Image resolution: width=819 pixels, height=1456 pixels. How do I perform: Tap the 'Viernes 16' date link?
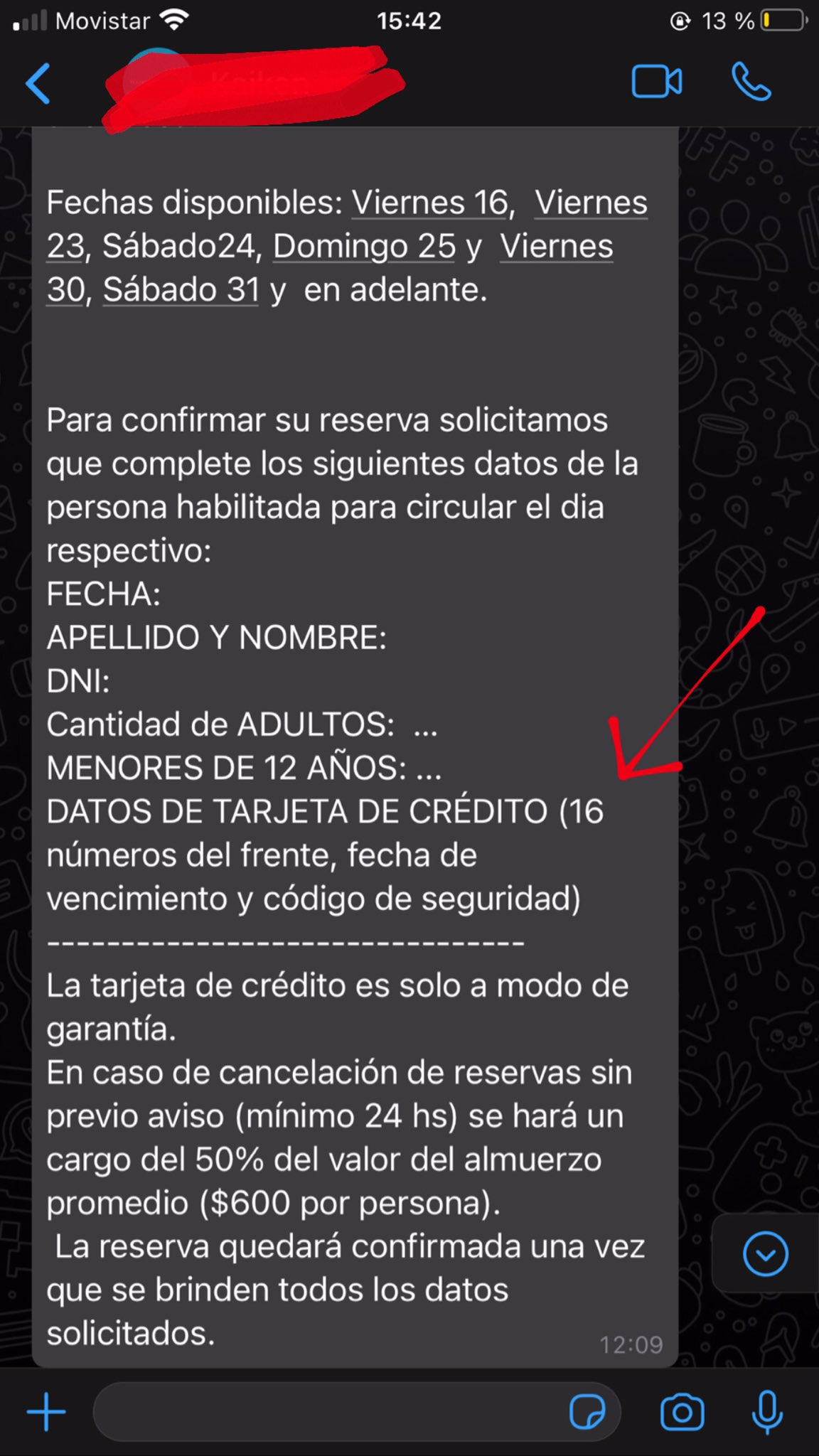click(430, 203)
